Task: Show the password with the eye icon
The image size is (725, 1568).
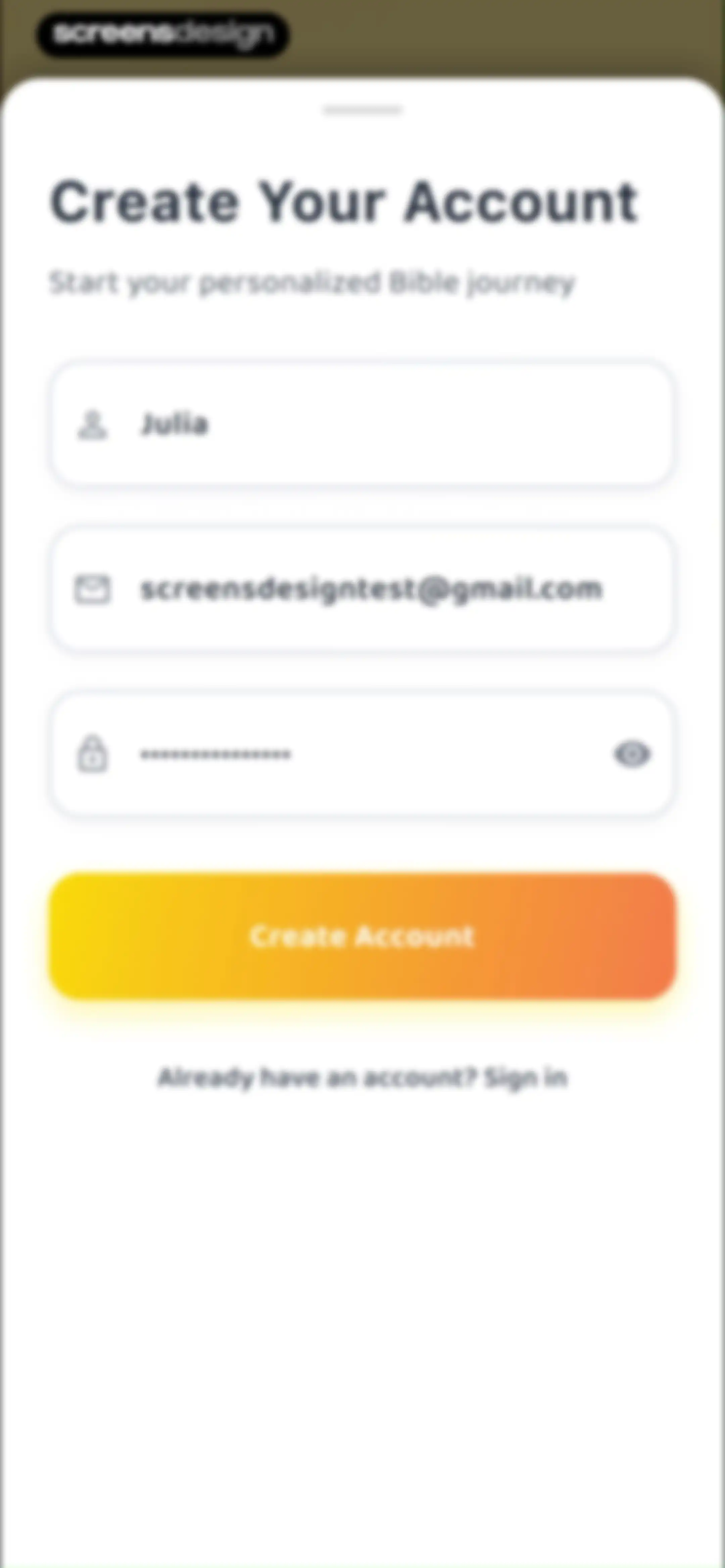Action: (632, 754)
